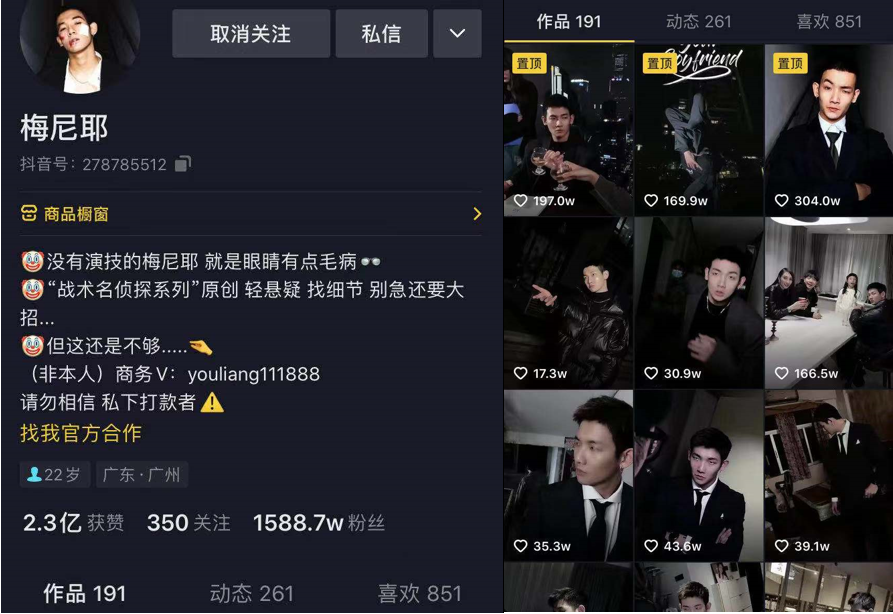
Task: Tap 取消关注 to unfollow 梅尼耶
Action: point(251,34)
